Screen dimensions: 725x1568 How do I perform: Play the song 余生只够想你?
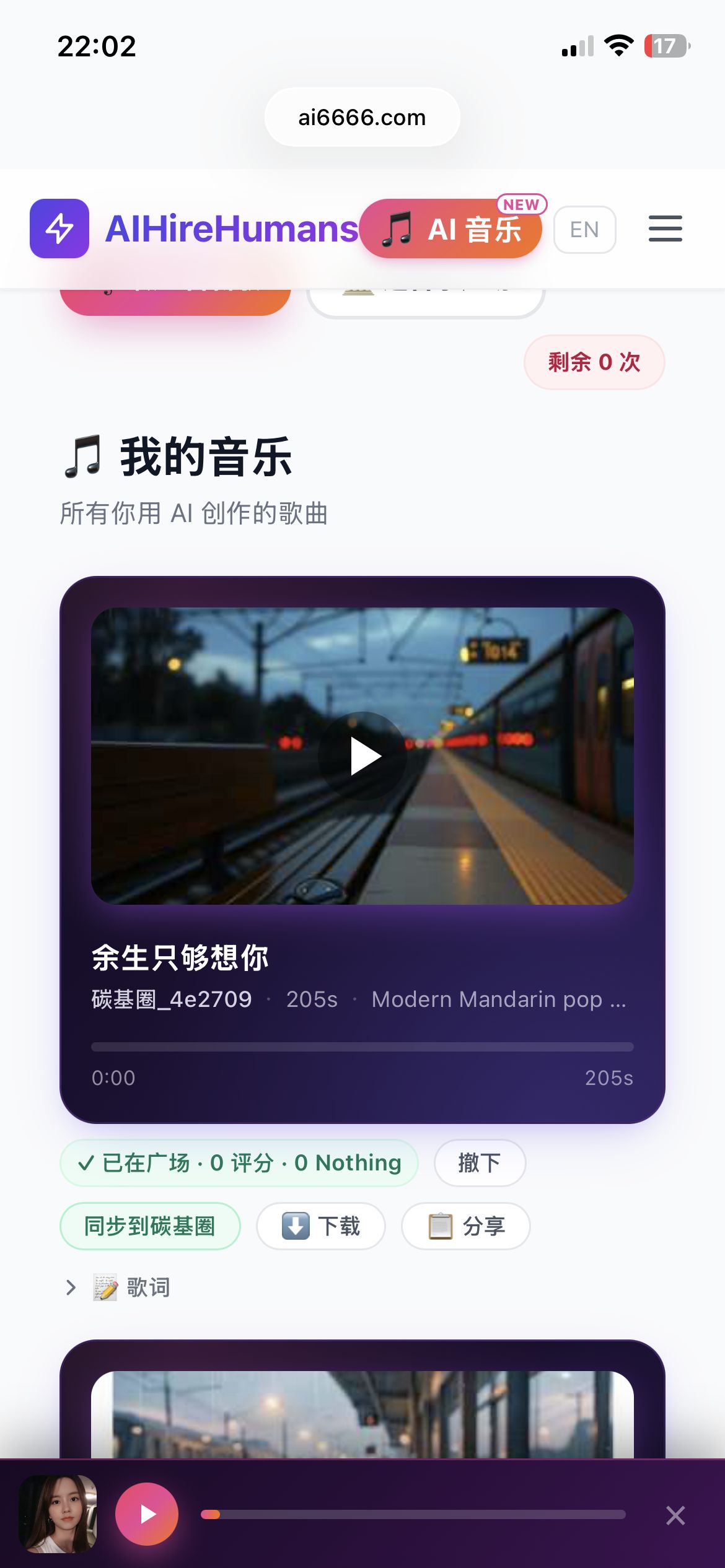(x=362, y=756)
